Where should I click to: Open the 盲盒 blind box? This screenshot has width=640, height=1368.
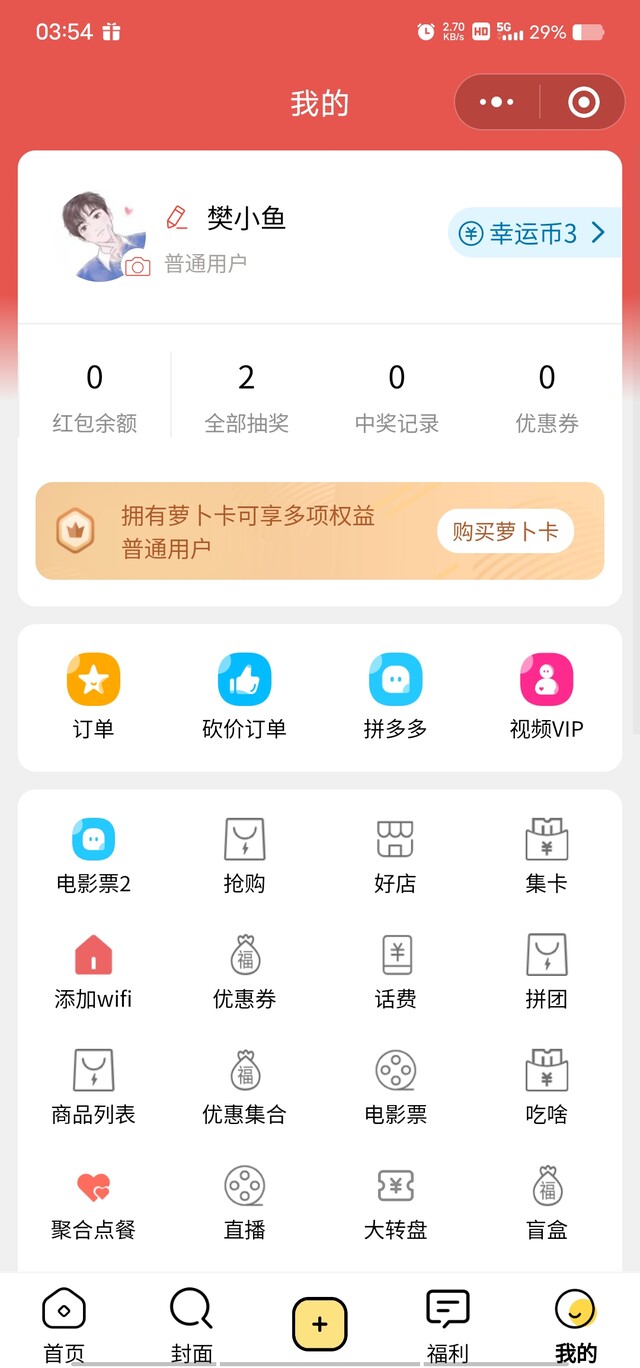point(546,1201)
